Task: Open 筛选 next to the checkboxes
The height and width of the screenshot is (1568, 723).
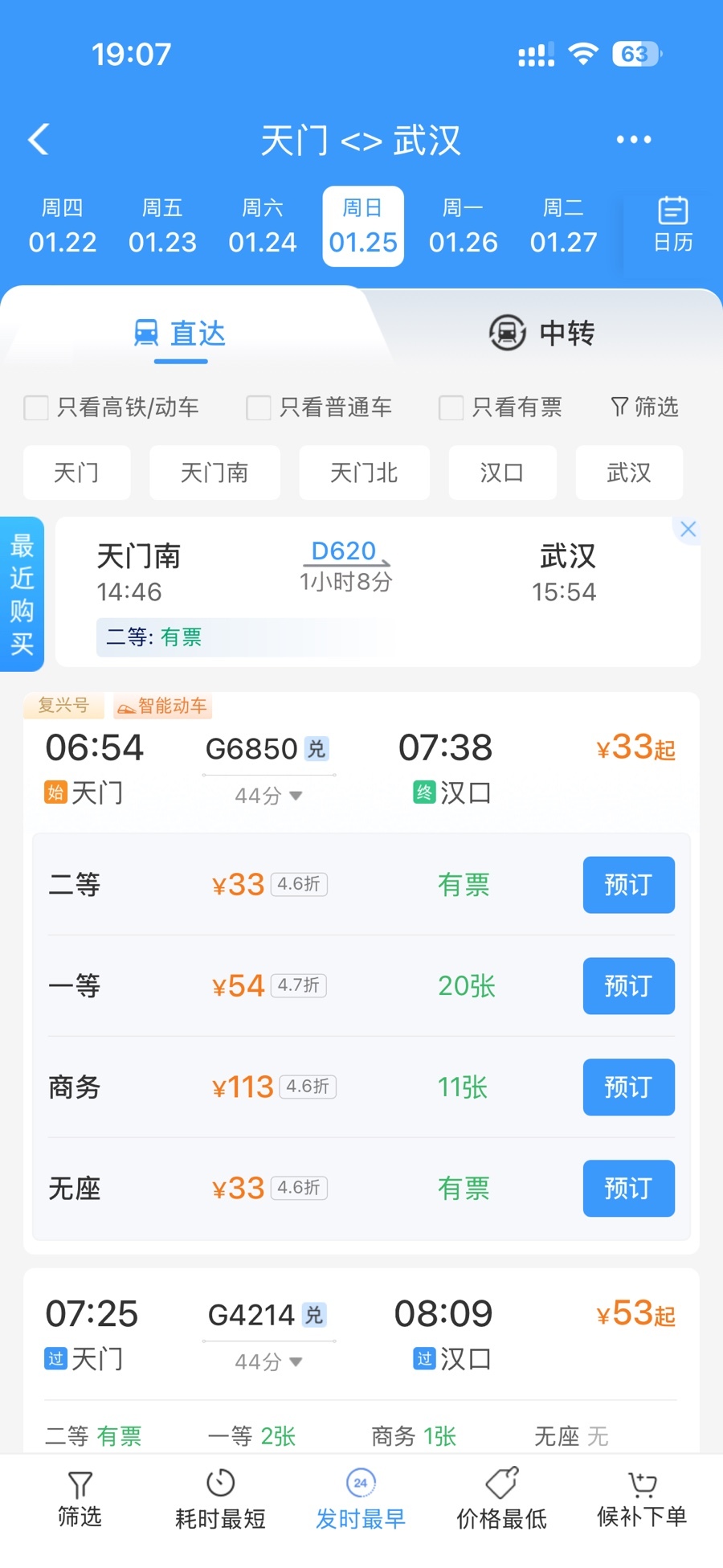Action: click(644, 407)
